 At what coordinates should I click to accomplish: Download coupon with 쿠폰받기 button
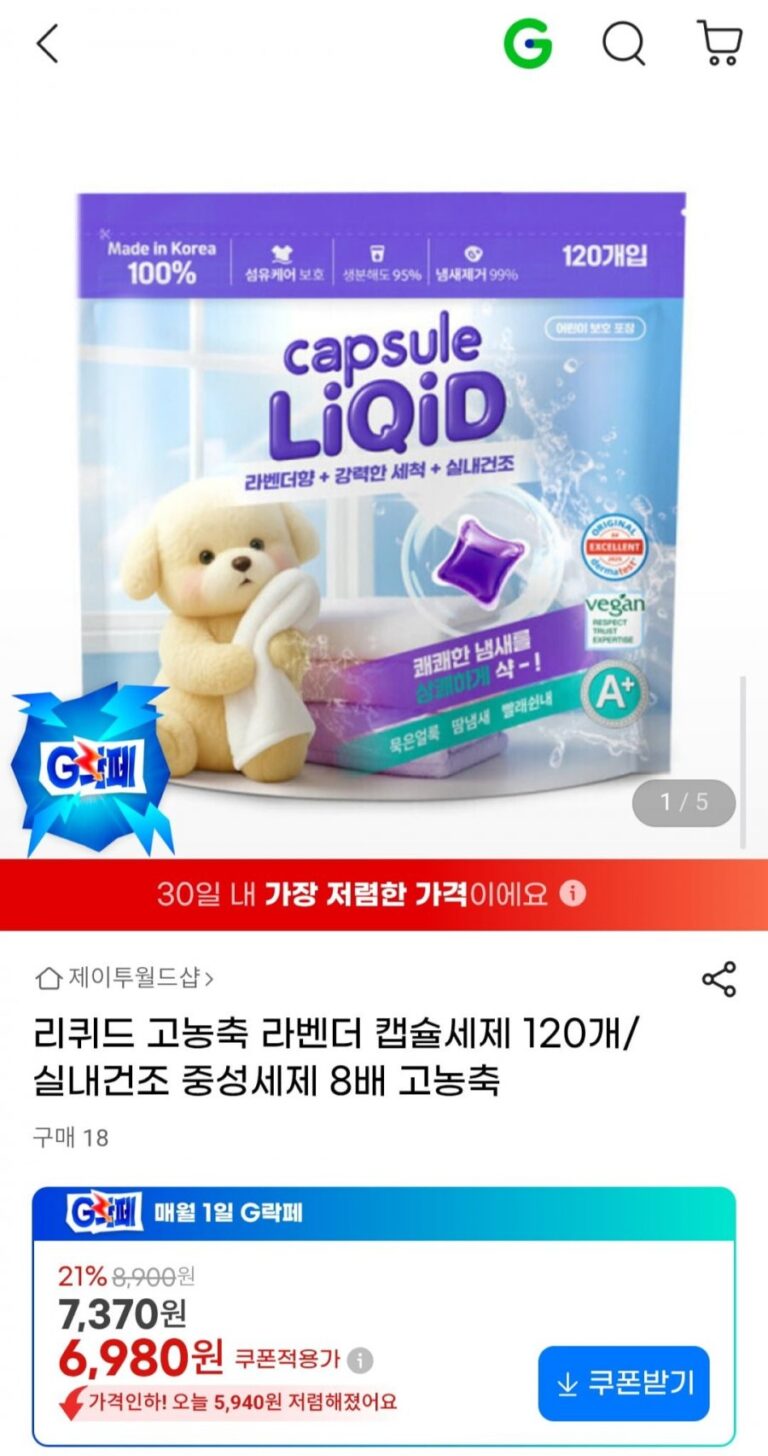click(x=623, y=1384)
